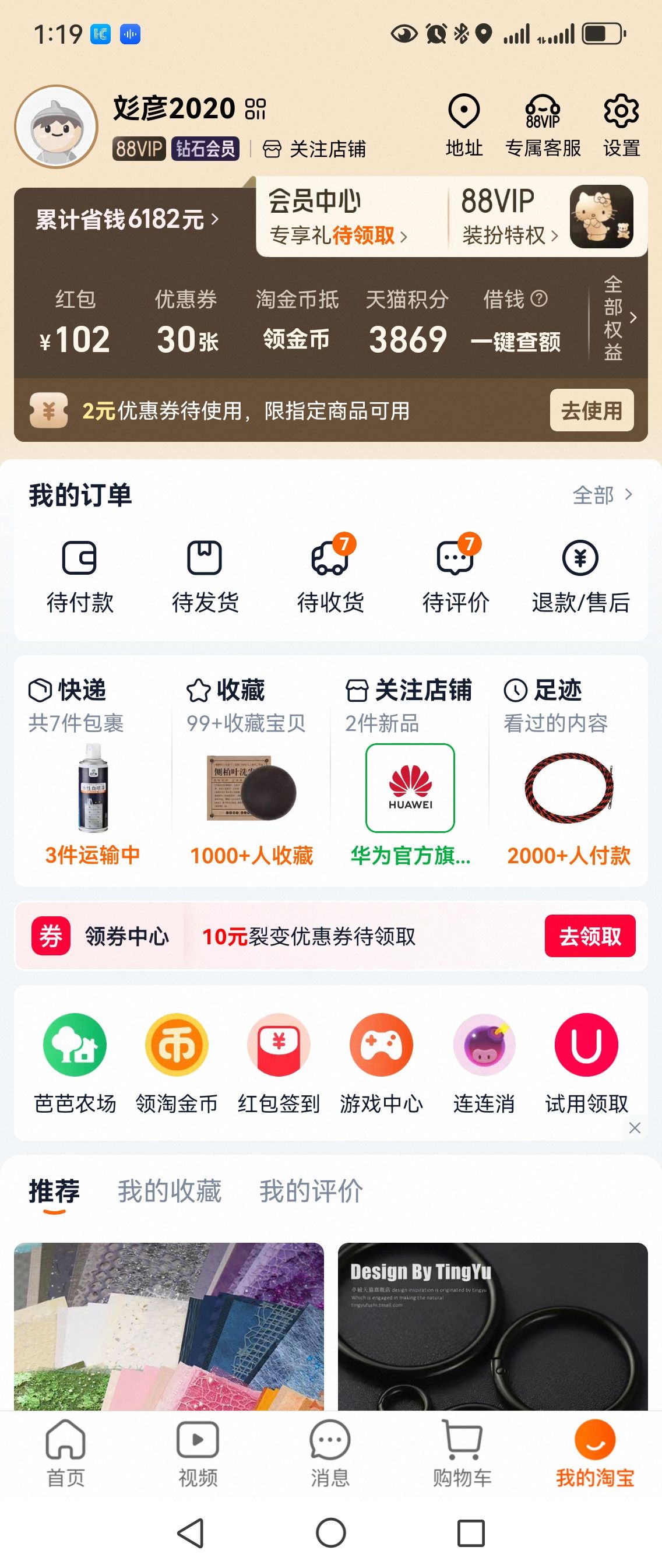
Task: Open 专属客服 customer service
Action: [x=543, y=126]
